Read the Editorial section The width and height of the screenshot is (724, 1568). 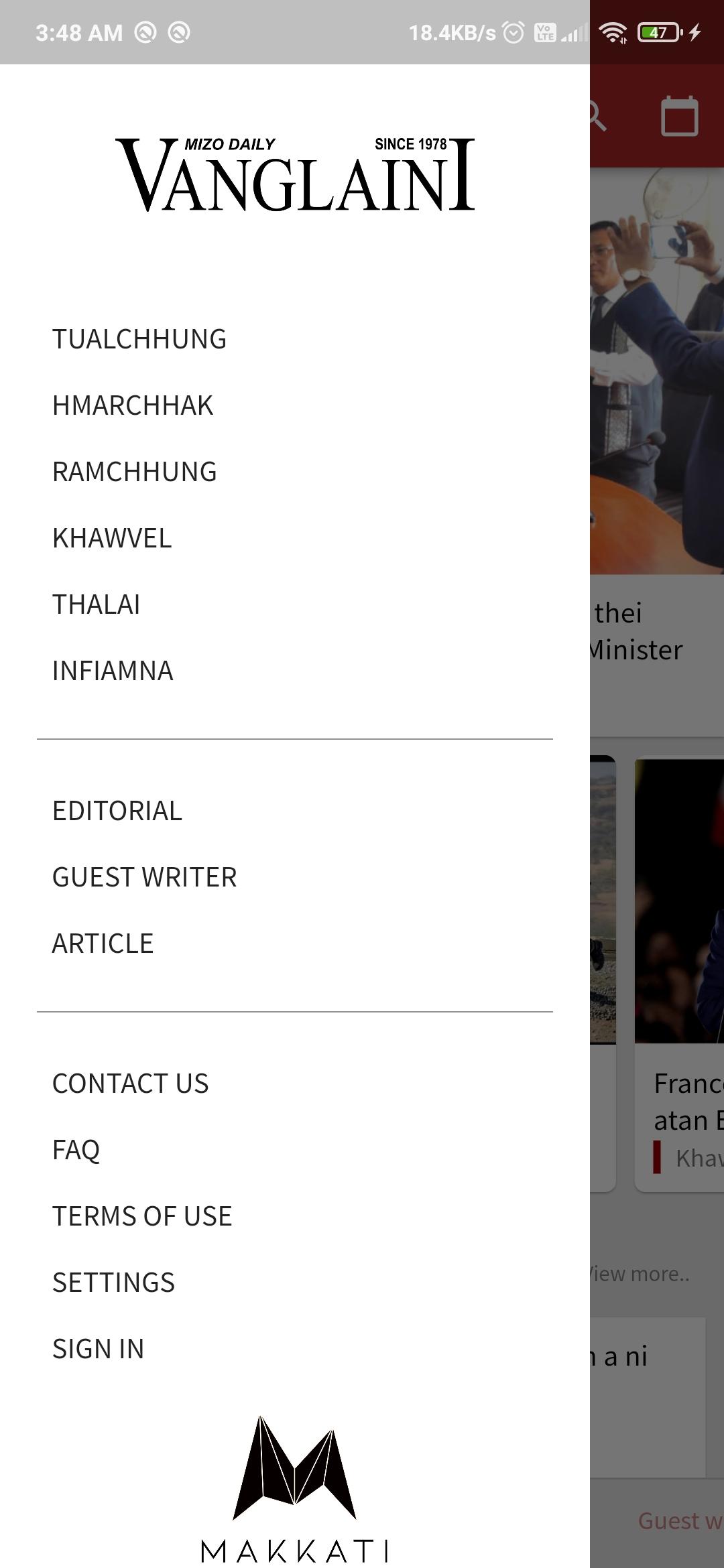(117, 811)
